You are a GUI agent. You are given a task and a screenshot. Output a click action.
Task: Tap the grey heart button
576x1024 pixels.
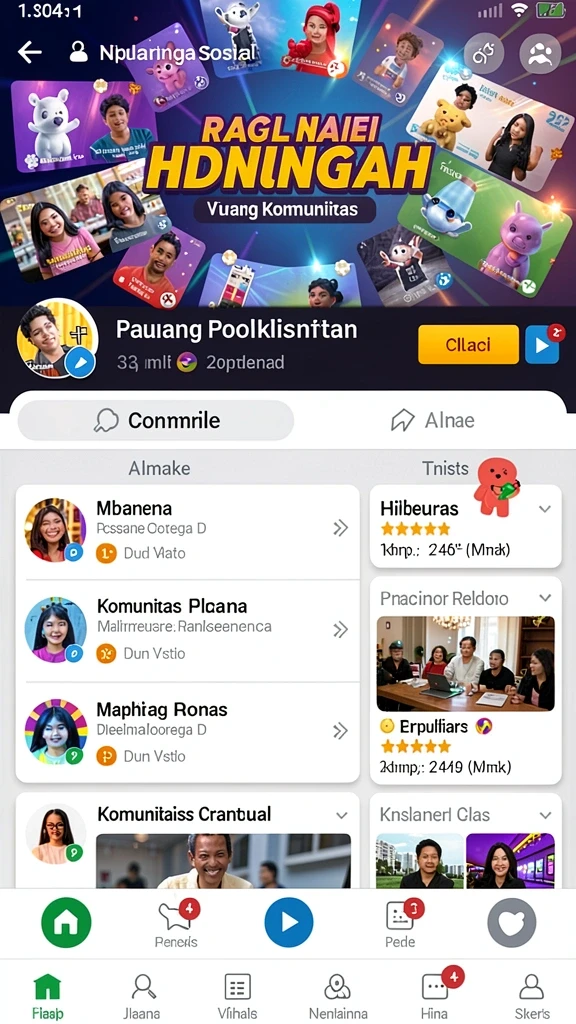512,922
